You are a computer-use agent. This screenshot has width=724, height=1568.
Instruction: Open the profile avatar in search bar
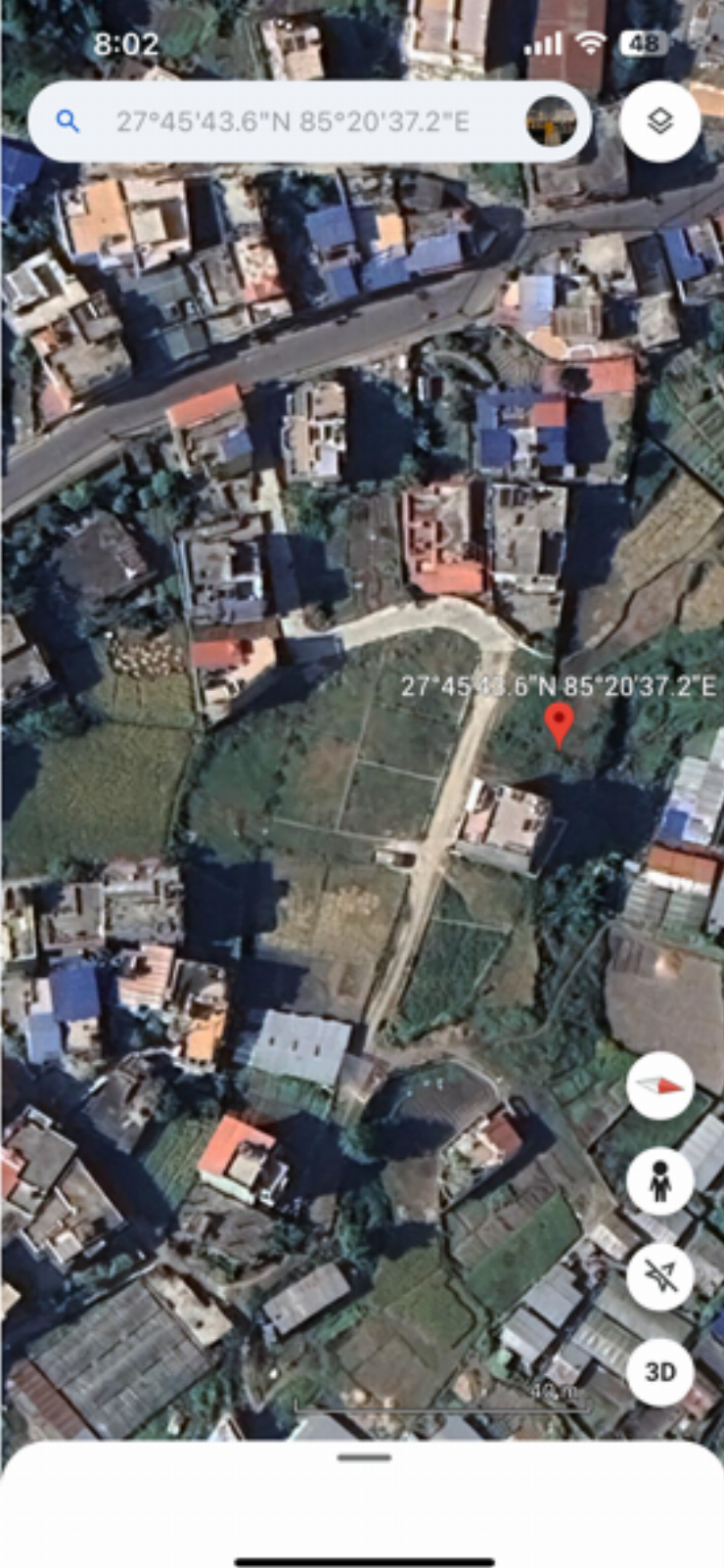tap(552, 121)
